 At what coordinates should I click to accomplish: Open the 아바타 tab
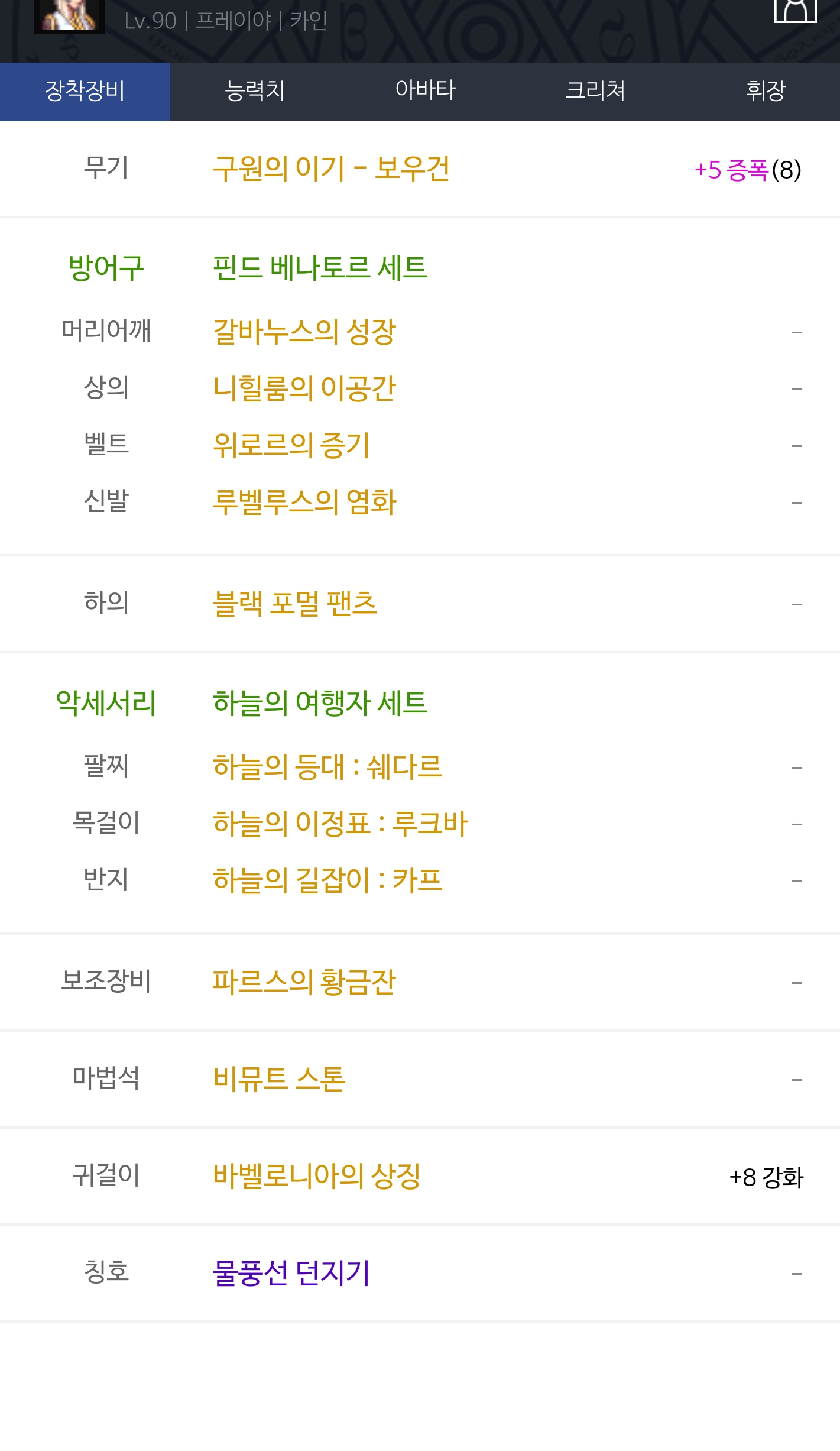pos(425,92)
